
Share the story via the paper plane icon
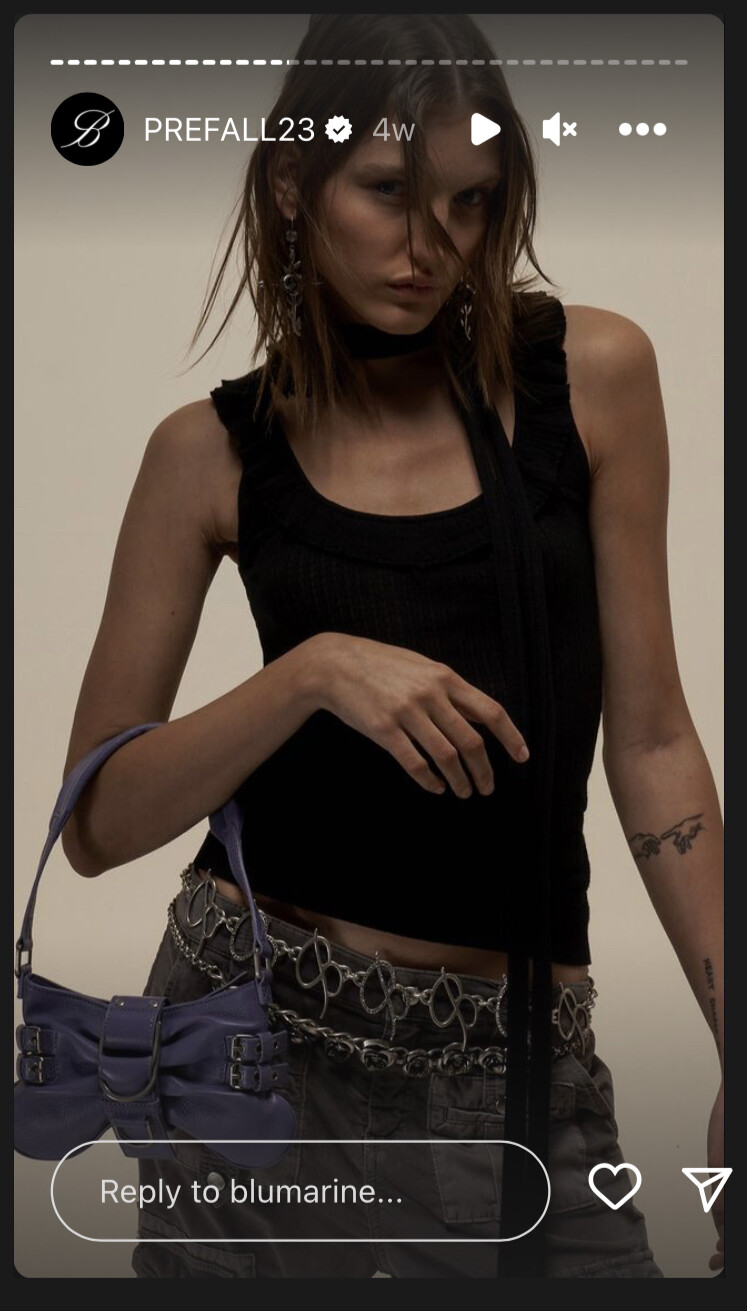[x=707, y=1188]
